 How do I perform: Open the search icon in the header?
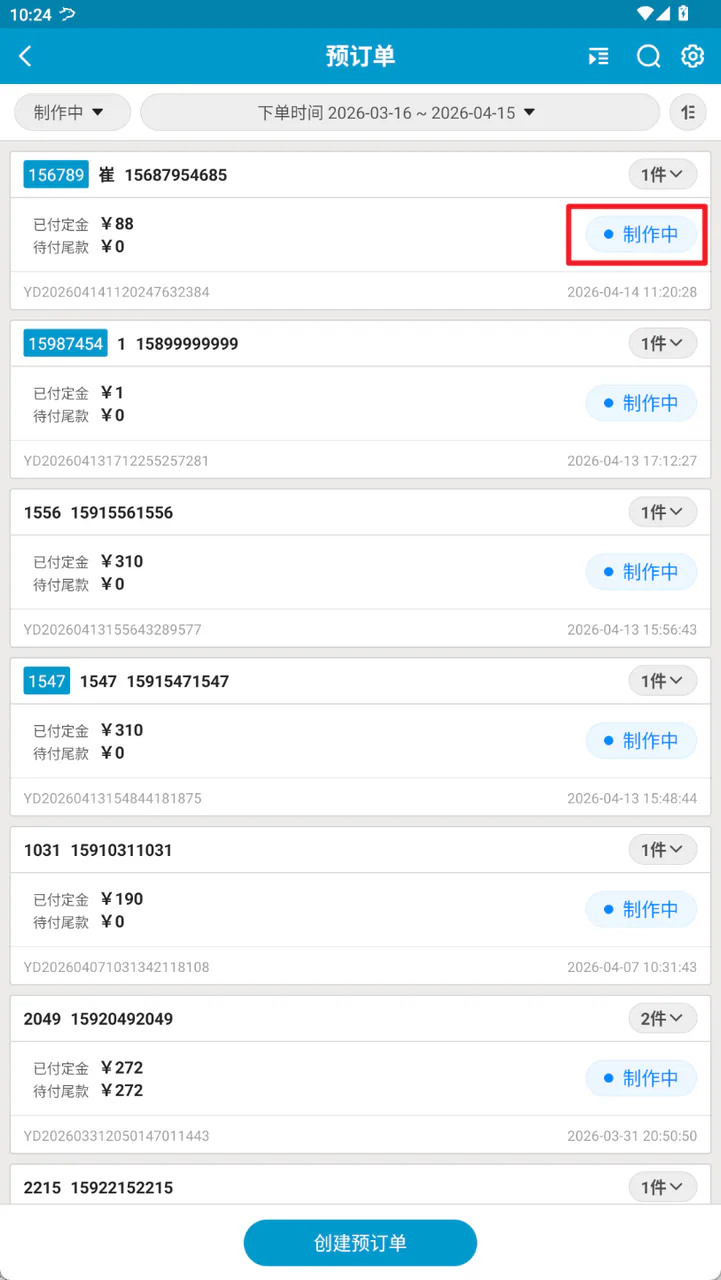point(649,57)
